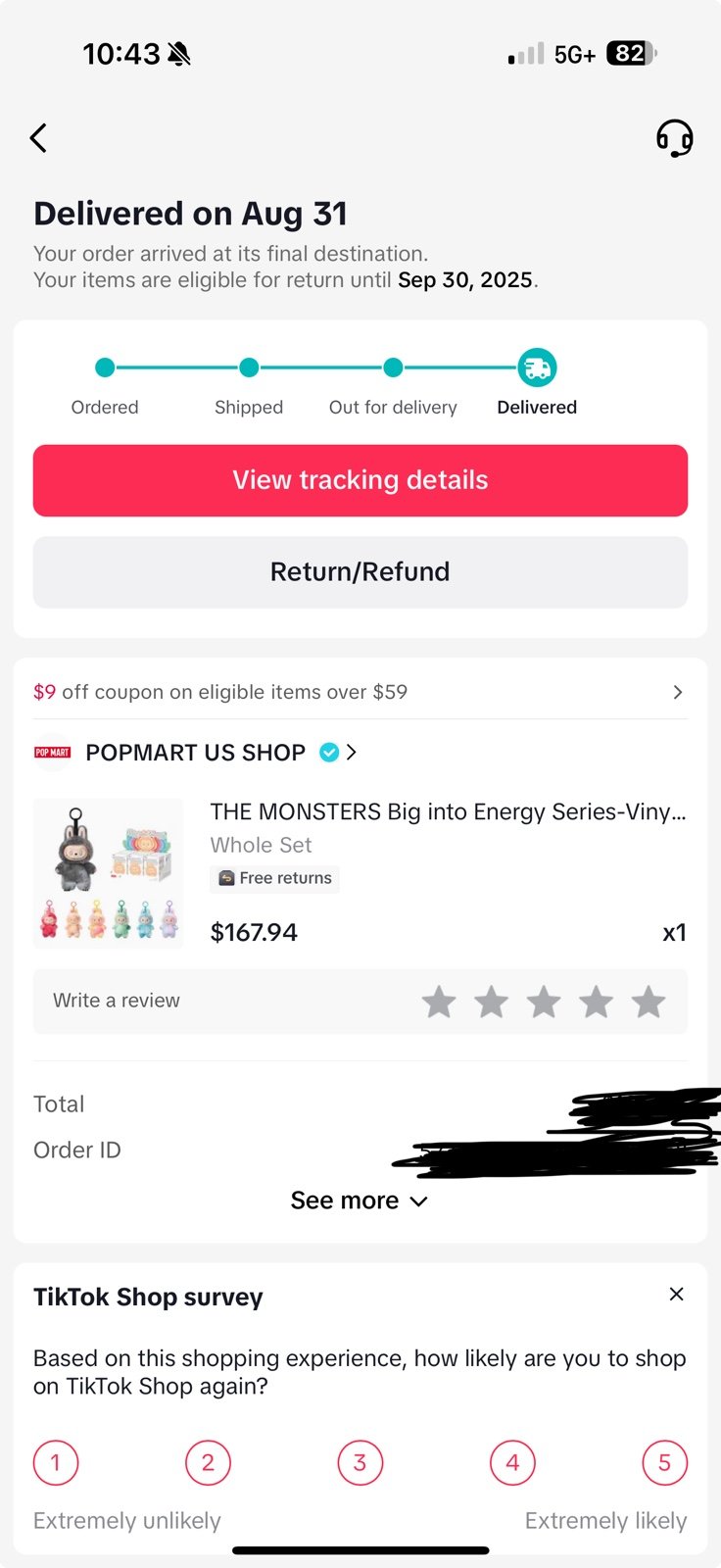This screenshot has width=721, height=1568.
Task: Open THE MONSTERS Big into Energy product
Action: [x=447, y=812]
